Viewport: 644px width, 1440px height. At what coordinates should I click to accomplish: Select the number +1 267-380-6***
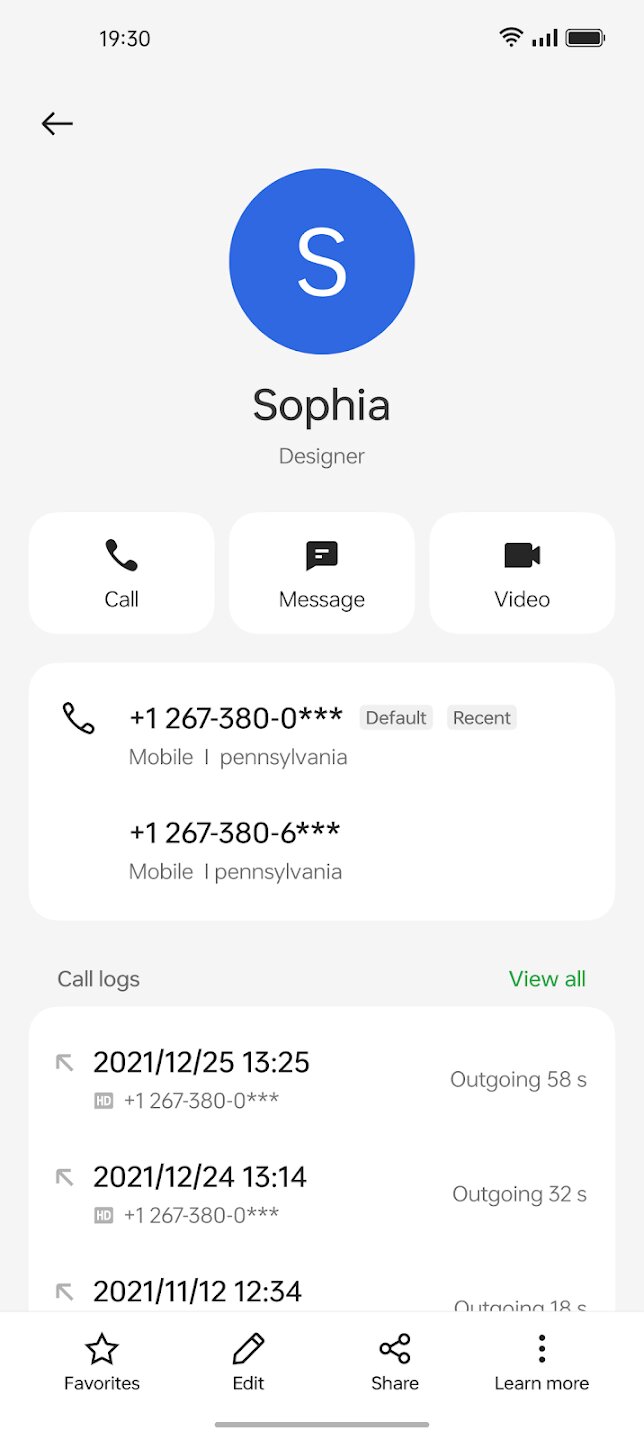[322, 850]
